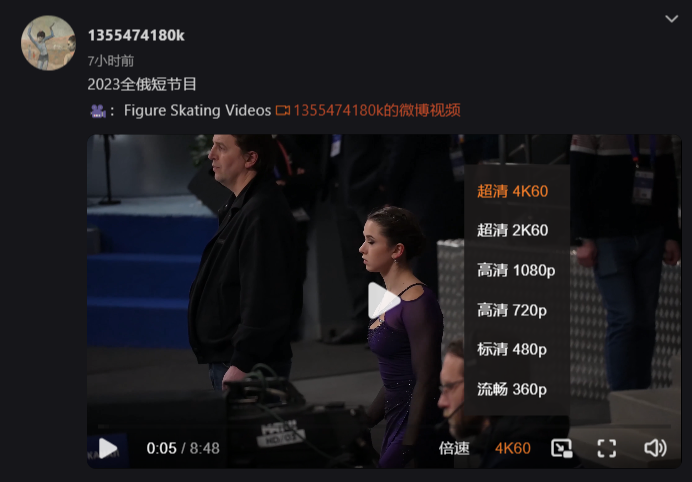Enable picture-in-picture mode
Image resolution: width=692 pixels, height=482 pixels.
tap(562, 448)
